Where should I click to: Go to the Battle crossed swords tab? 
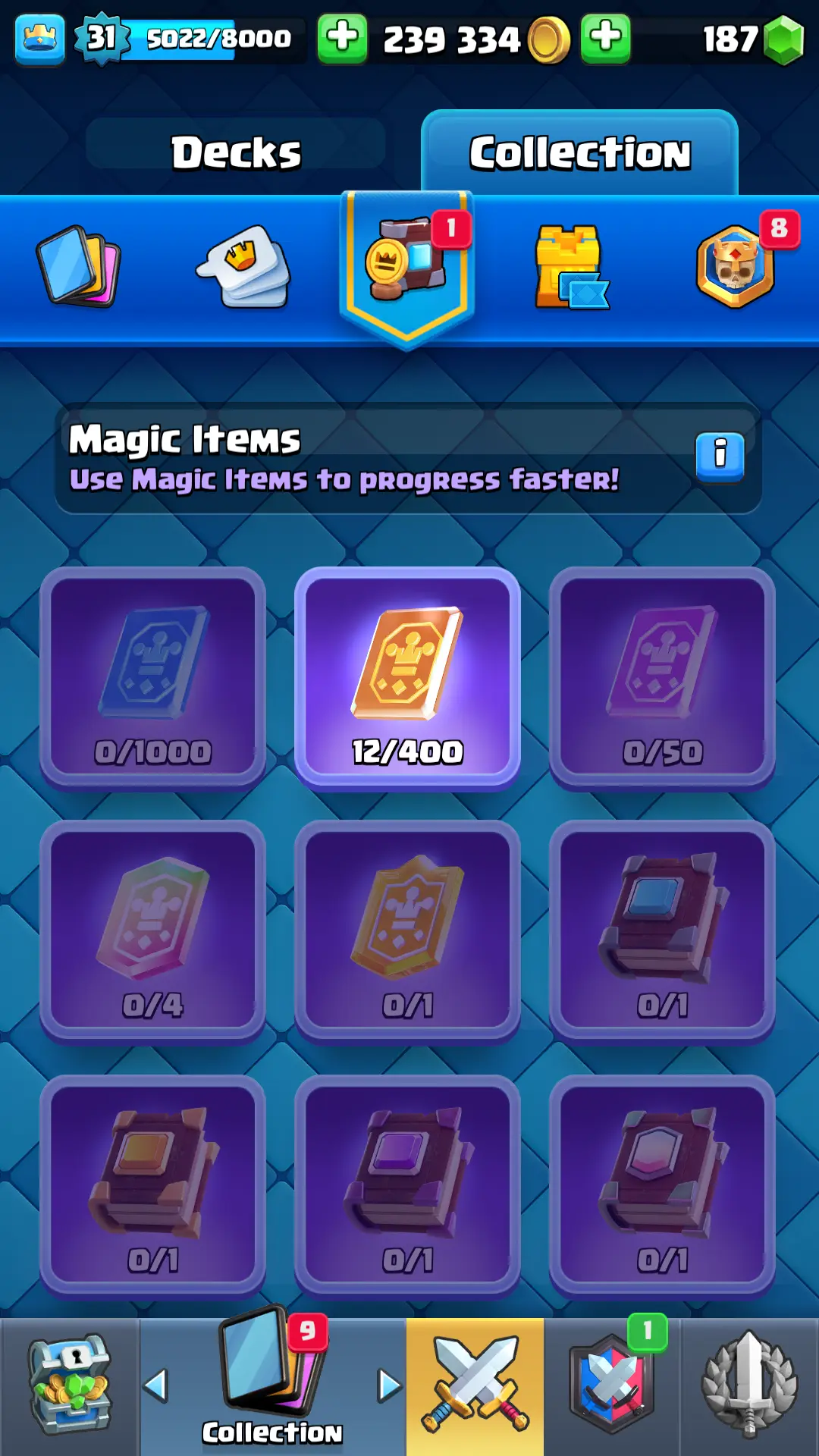point(475,1386)
